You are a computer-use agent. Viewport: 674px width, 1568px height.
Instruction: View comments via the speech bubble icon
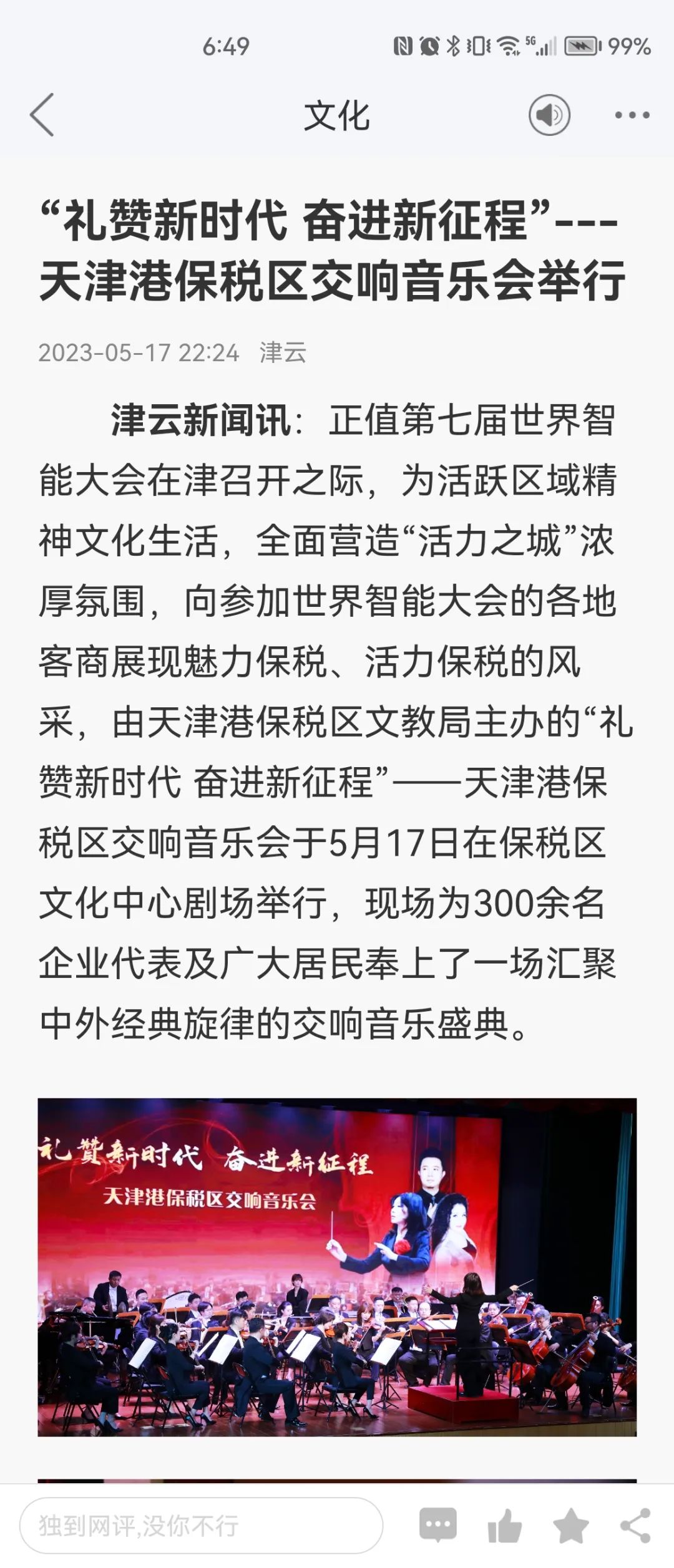point(437,1526)
